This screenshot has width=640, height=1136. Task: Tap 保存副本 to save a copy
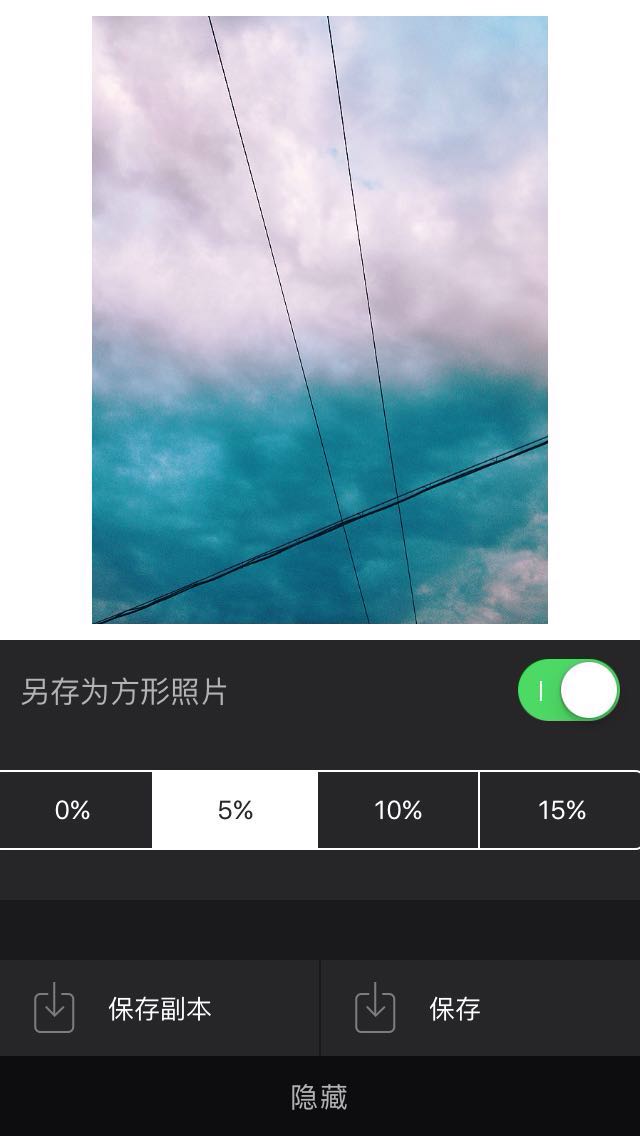pos(159,1008)
